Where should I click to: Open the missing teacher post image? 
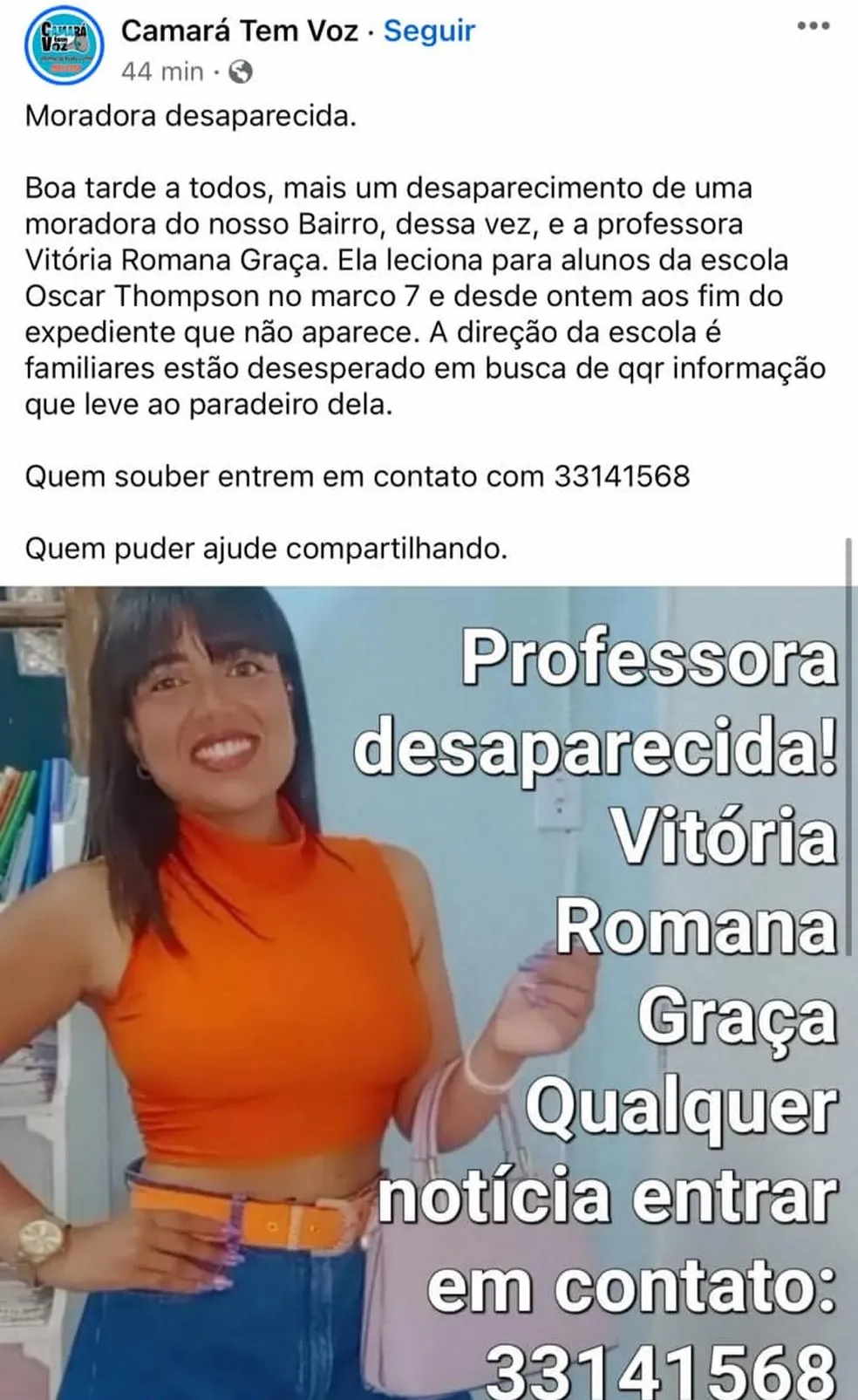pyautogui.click(x=427, y=993)
